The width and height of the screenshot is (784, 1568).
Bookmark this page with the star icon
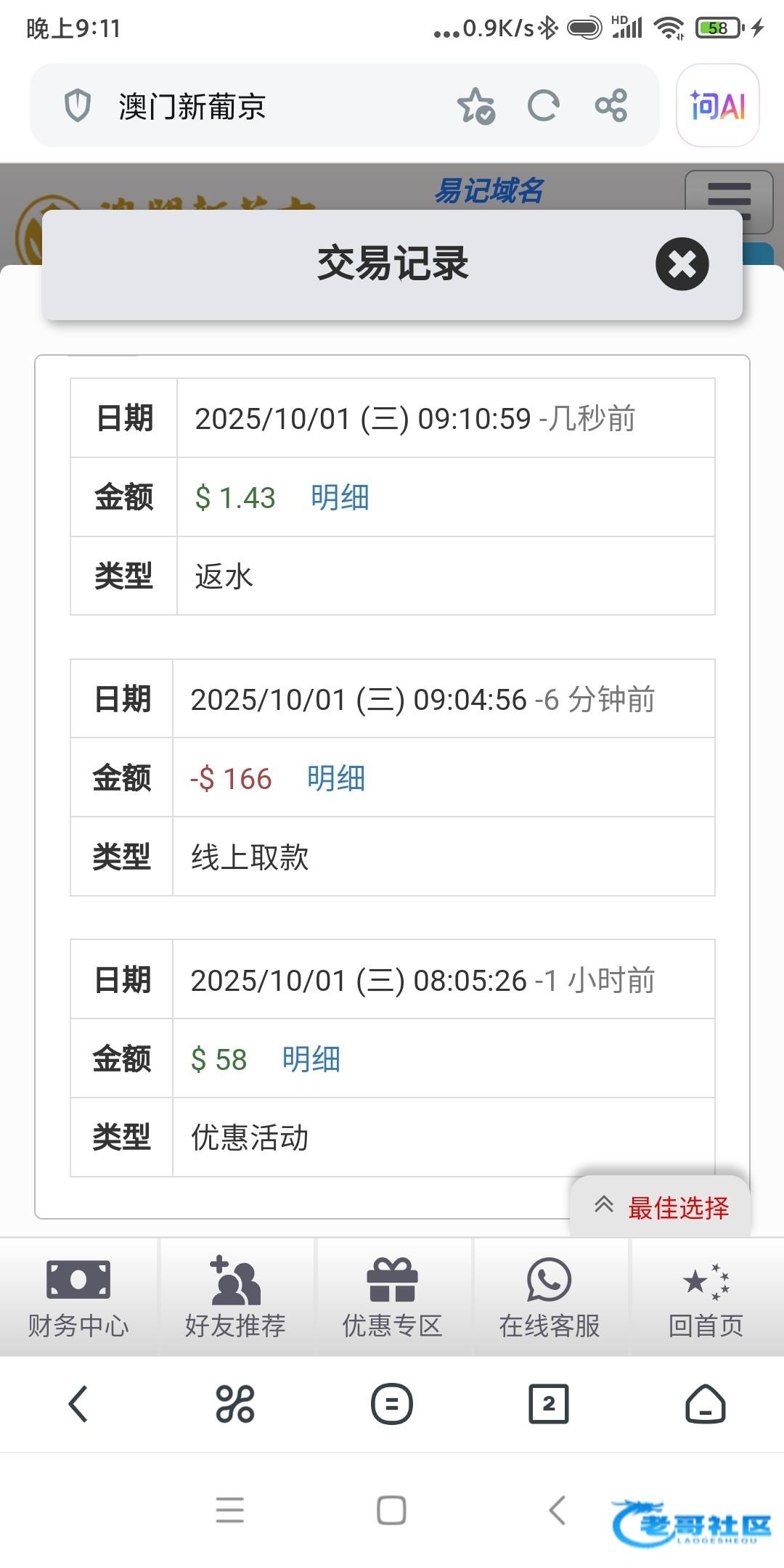[475, 107]
